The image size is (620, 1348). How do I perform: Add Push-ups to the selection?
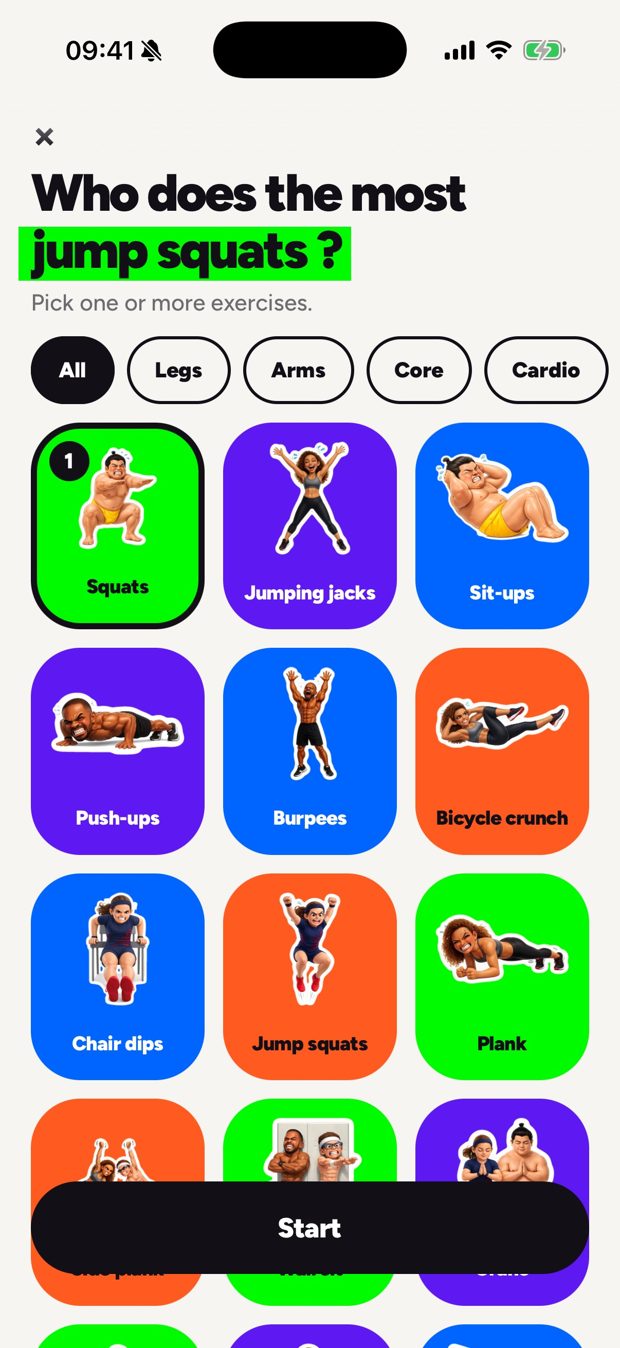[118, 751]
